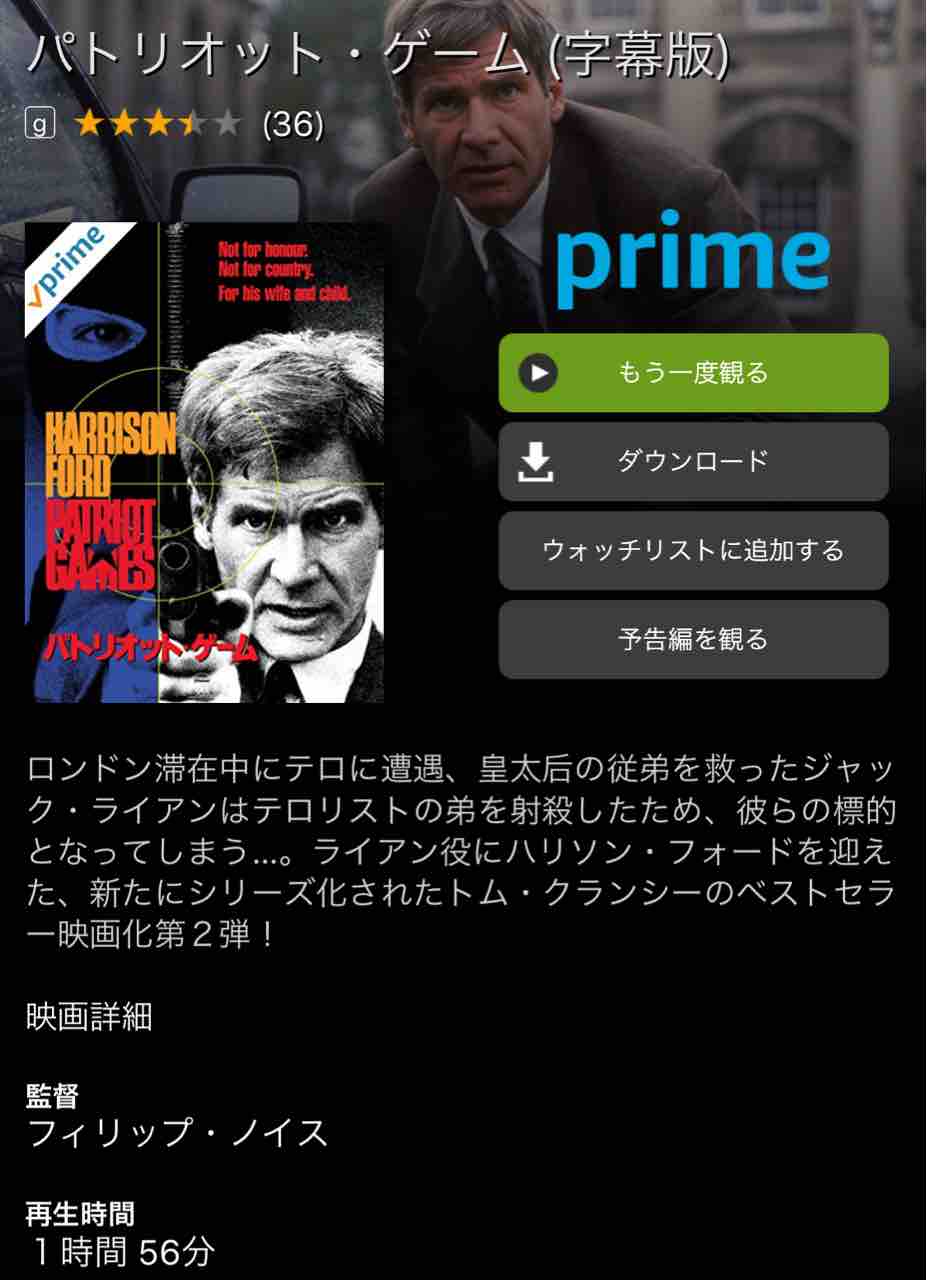
Task: Select the download arrow icon
Action: 537,461
